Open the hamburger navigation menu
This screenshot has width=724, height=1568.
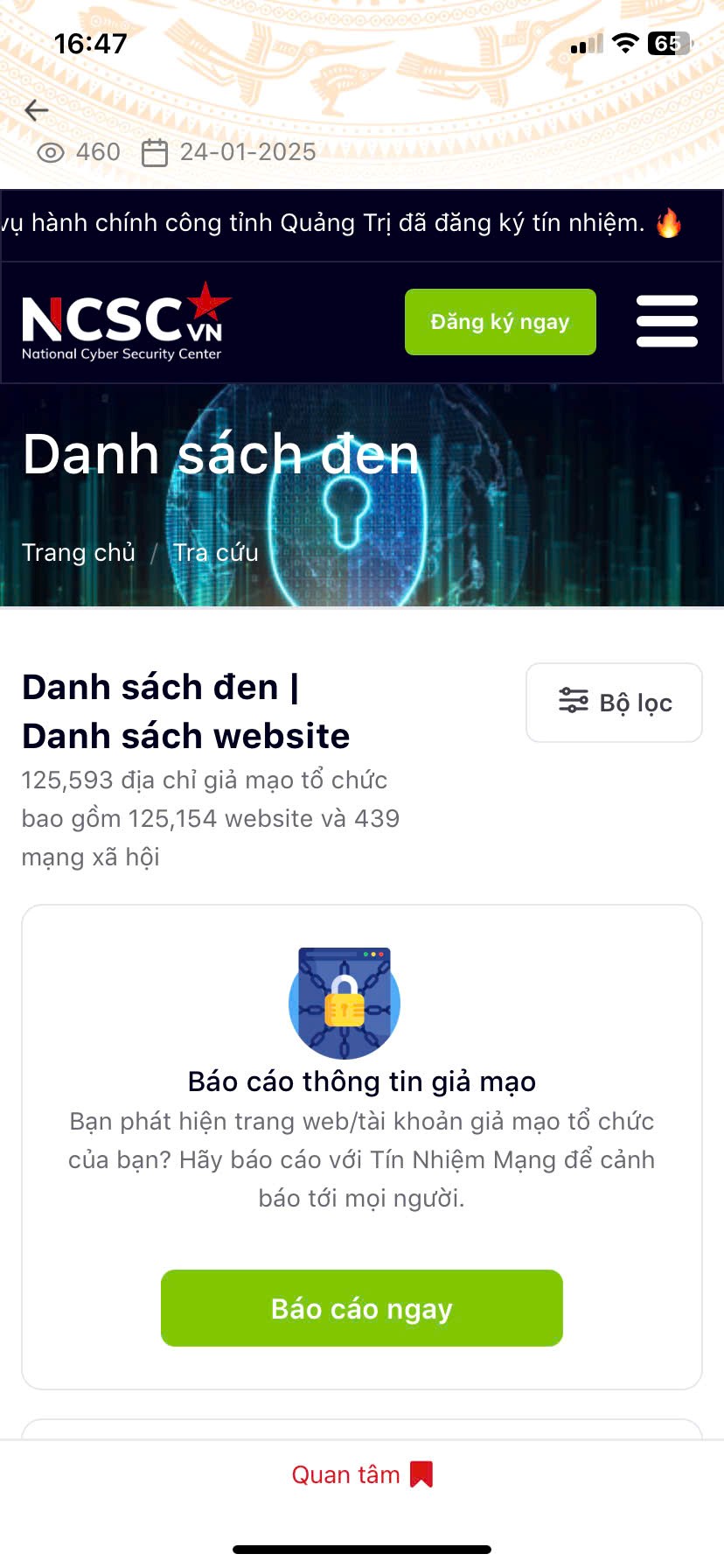pos(666,321)
